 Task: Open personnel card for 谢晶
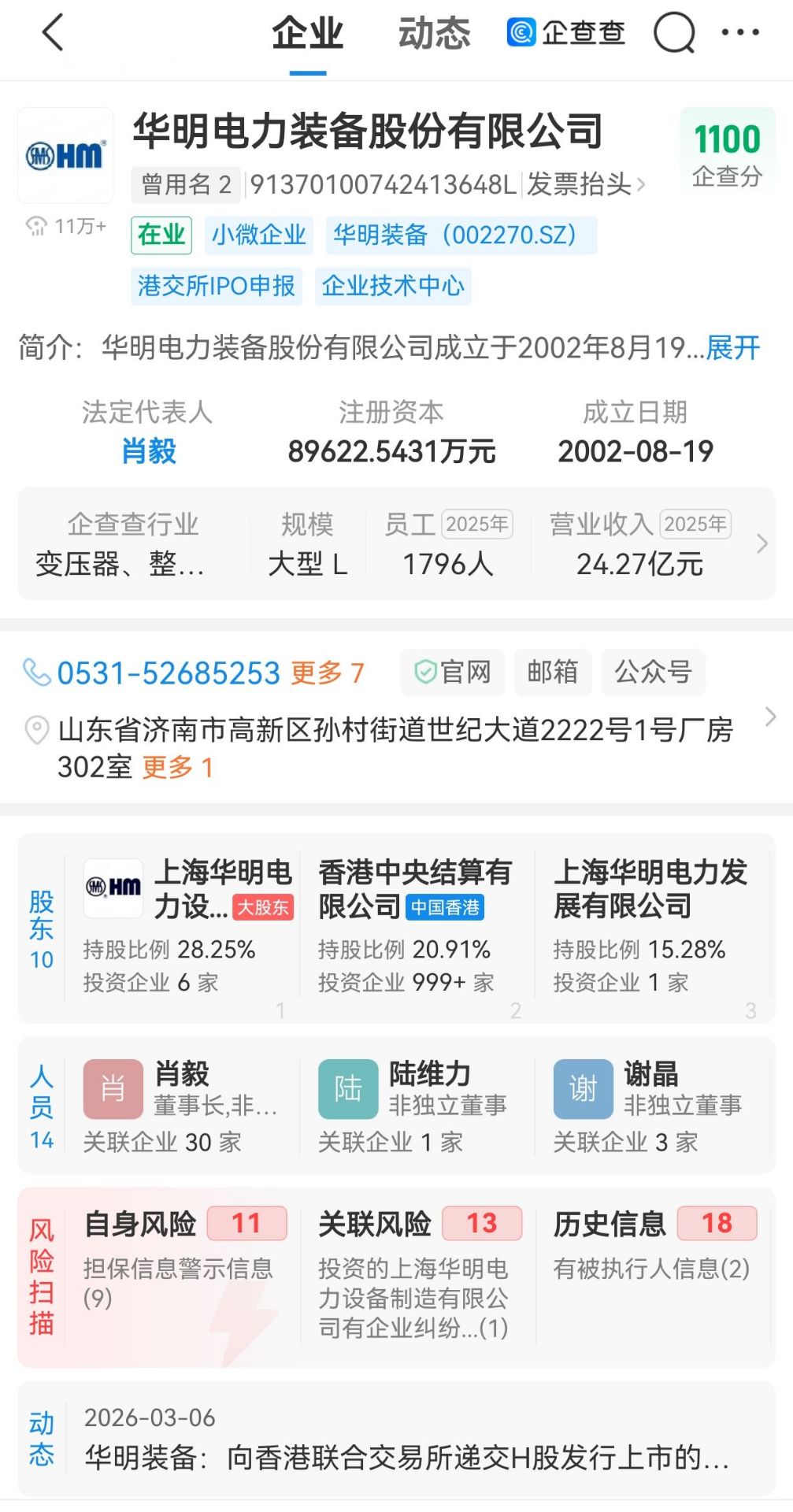tap(650, 1105)
